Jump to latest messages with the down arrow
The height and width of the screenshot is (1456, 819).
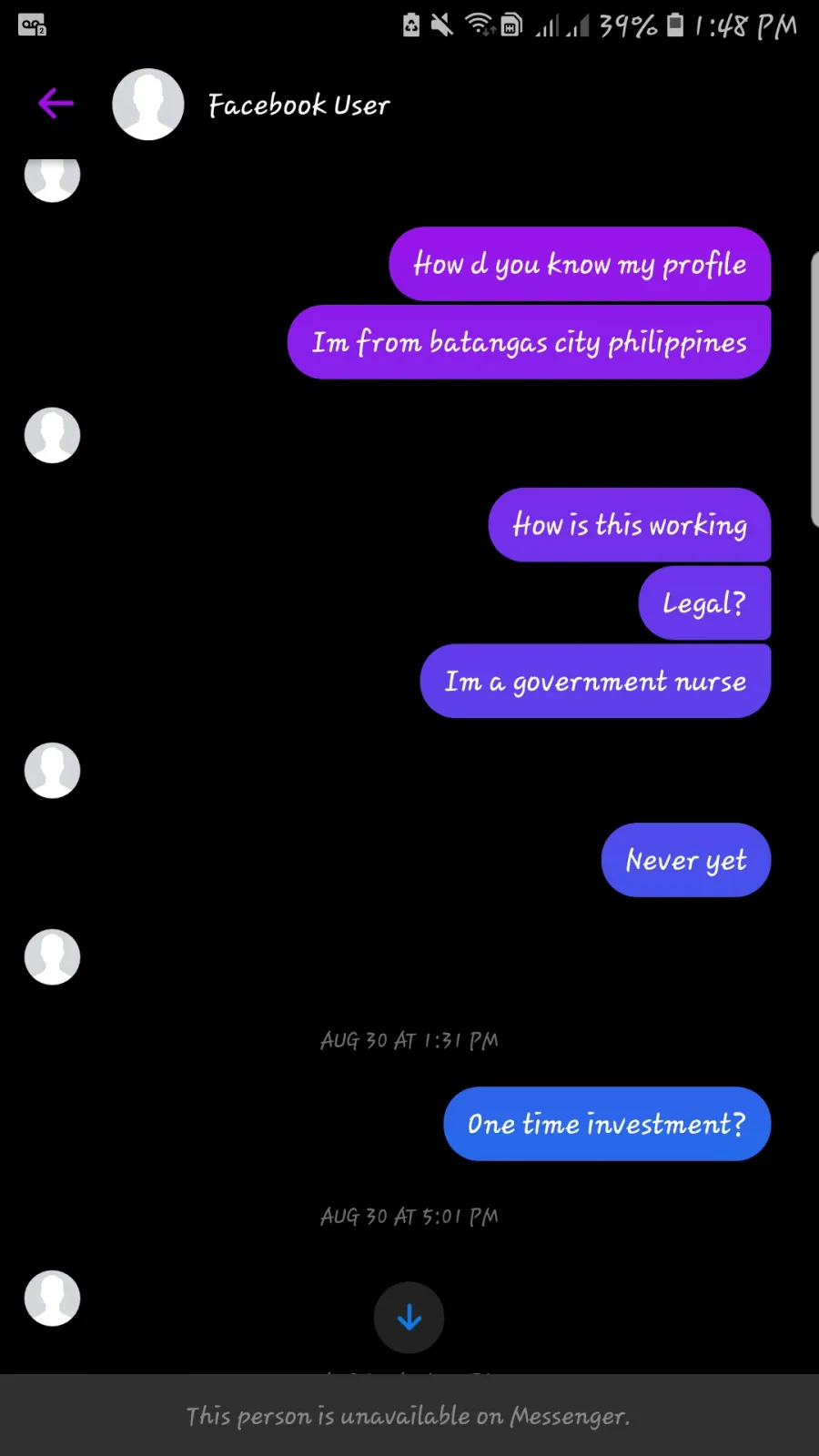coord(409,1317)
